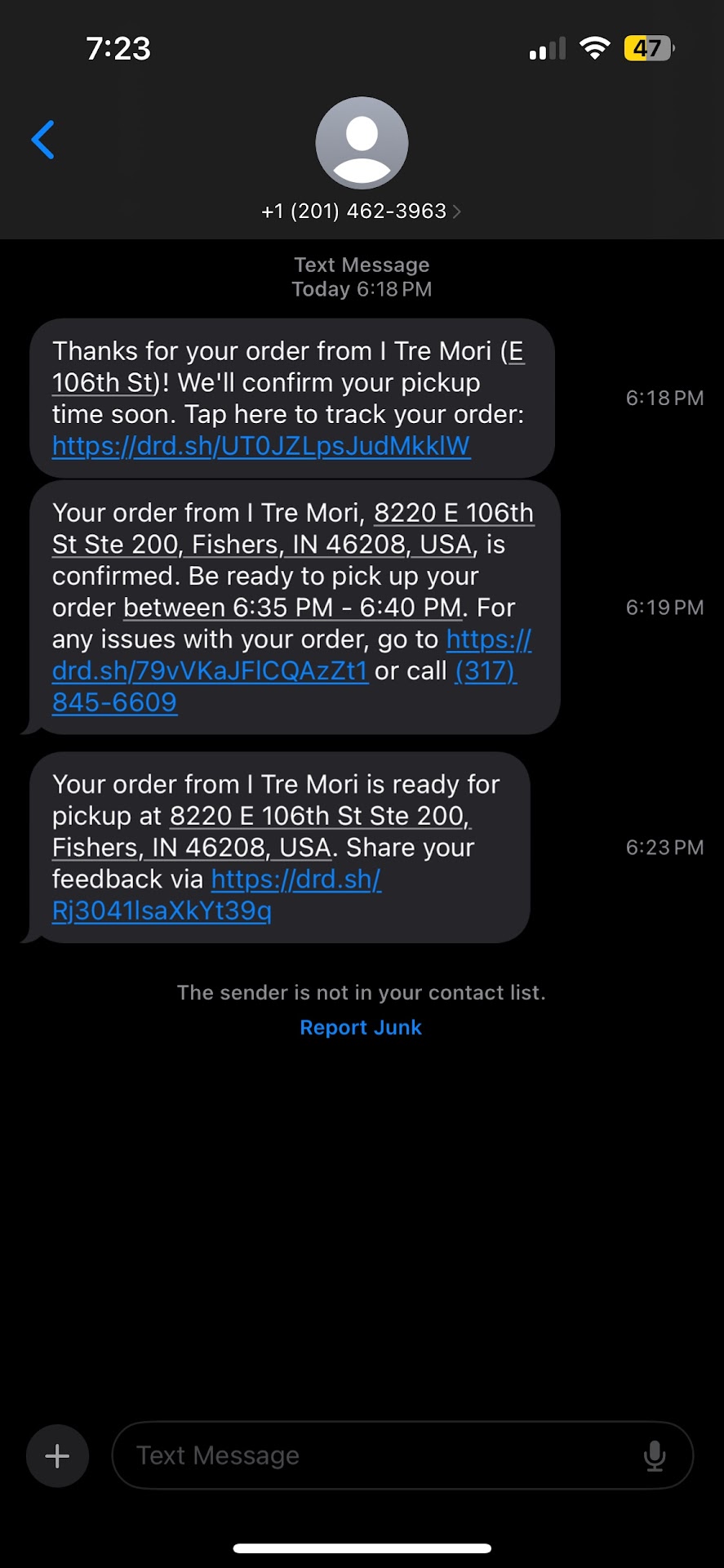The image size is (724, 1568).
Task: Open the order issues link ending 79vVKaJFlCQAzZt1
Action: [211, 670]
